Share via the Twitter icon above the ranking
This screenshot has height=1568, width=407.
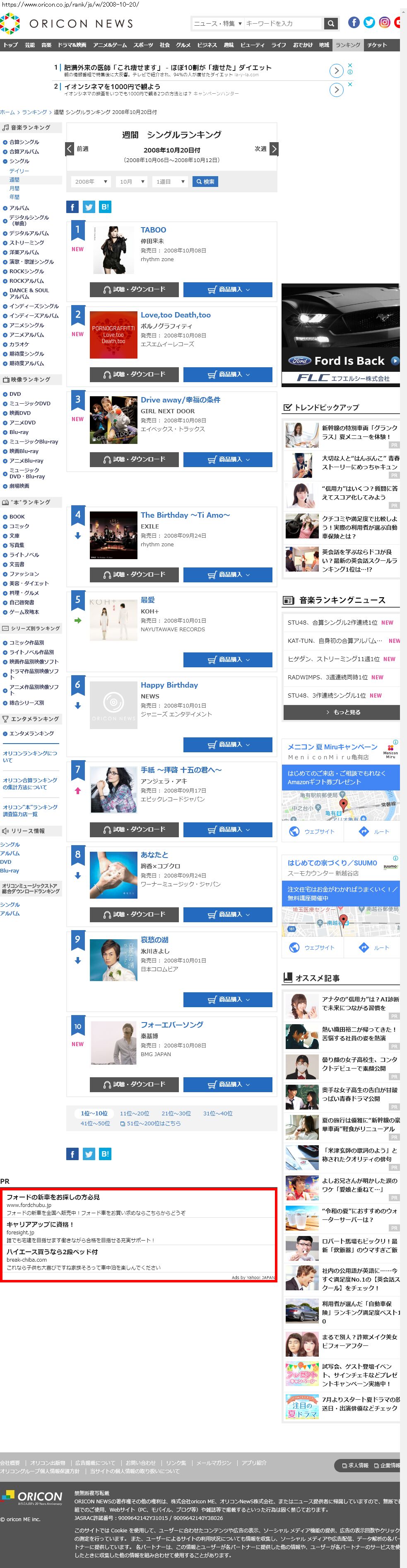[89, 207]
